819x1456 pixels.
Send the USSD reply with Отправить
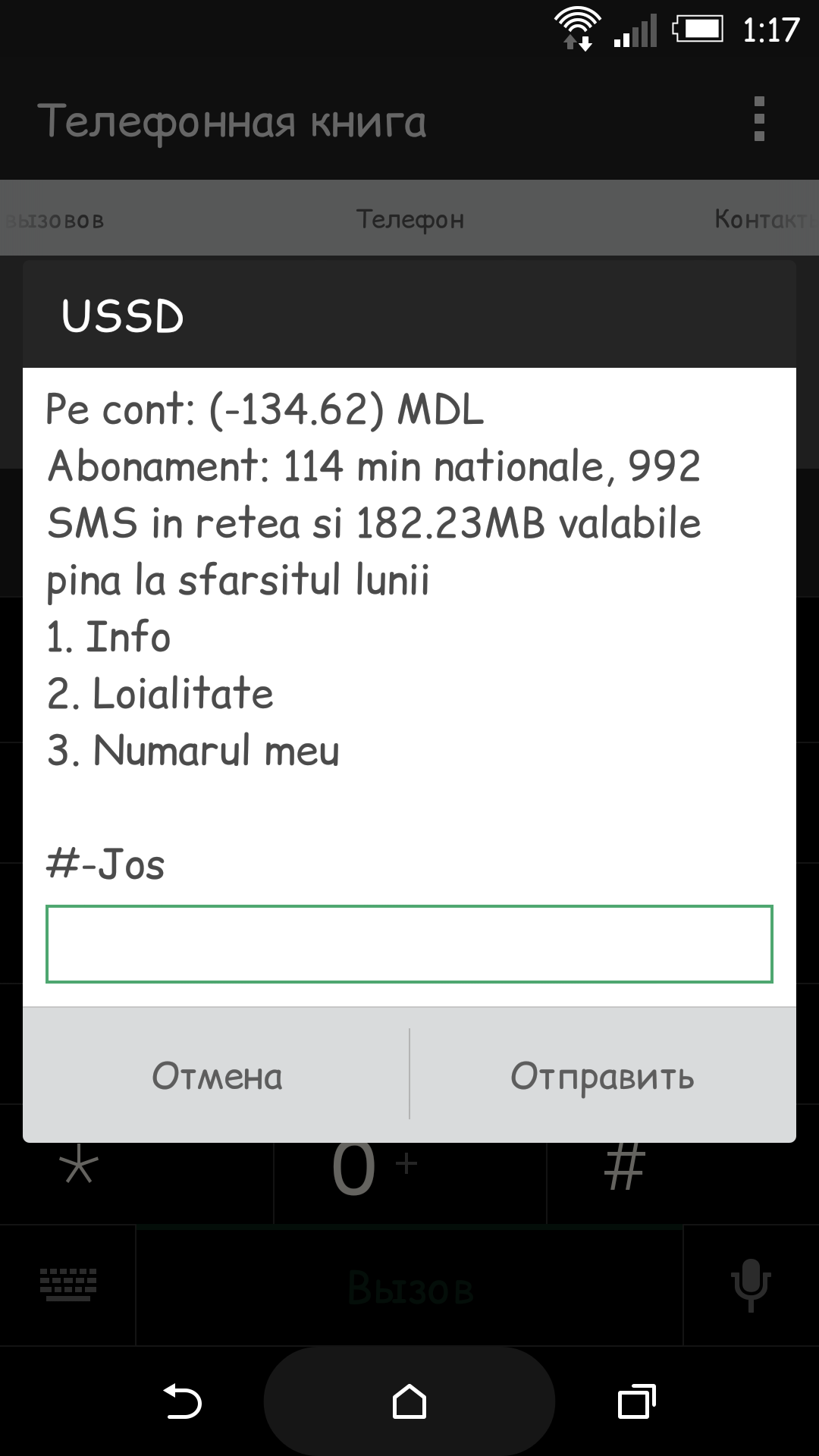[x=603, y=1075]
